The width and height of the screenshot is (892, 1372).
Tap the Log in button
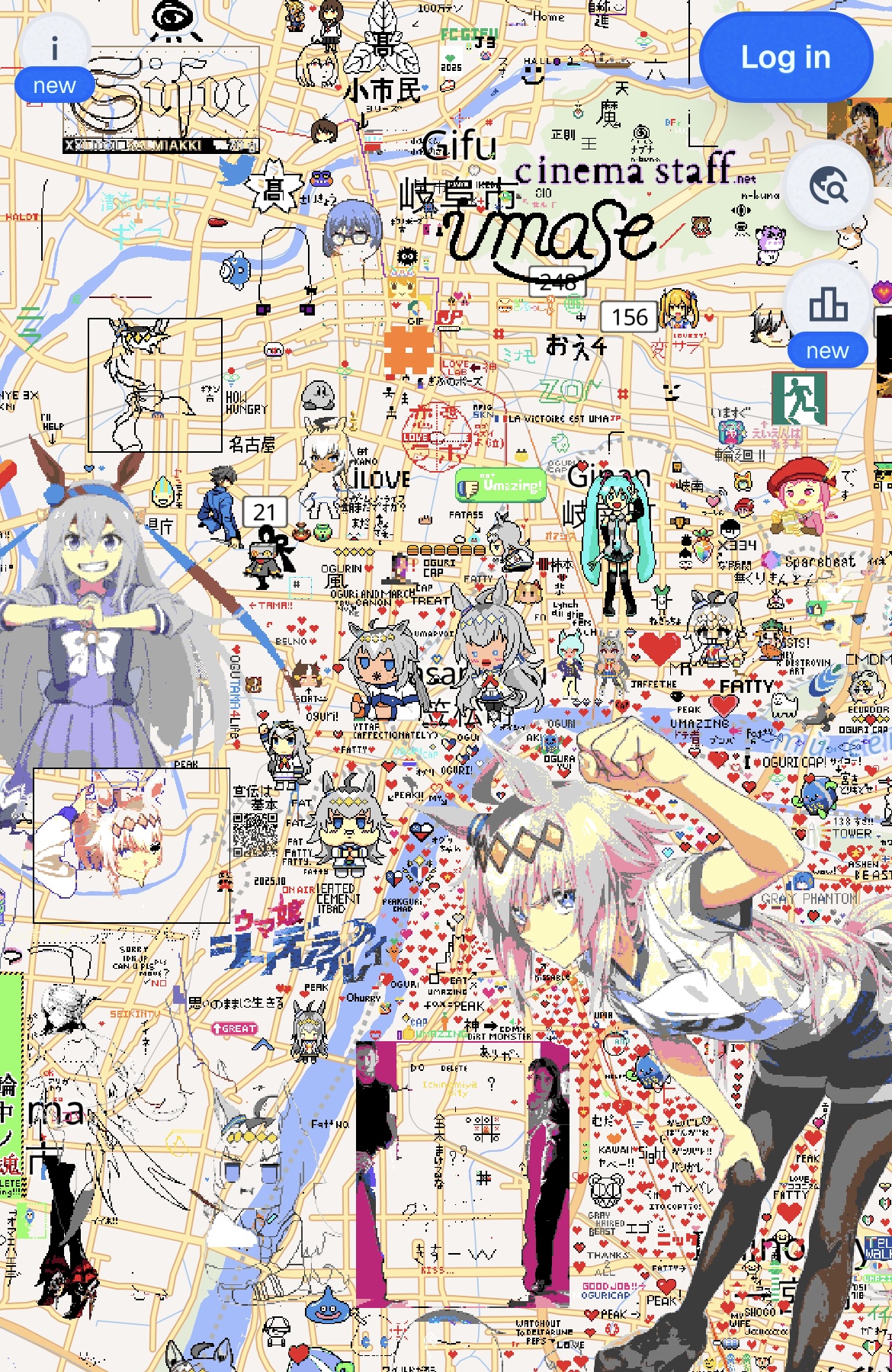pyautogui.click(x=785, y=58)
